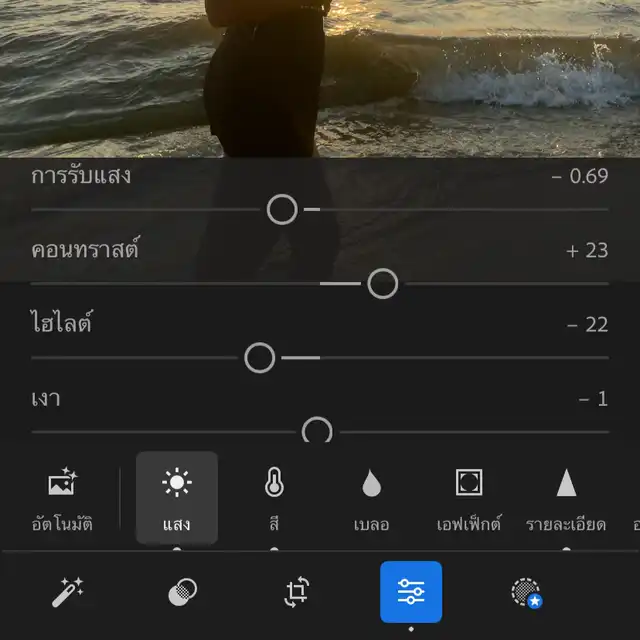The image size is (640, 640).
Task: Switch to the สี color panel
Action: point(274,498)
